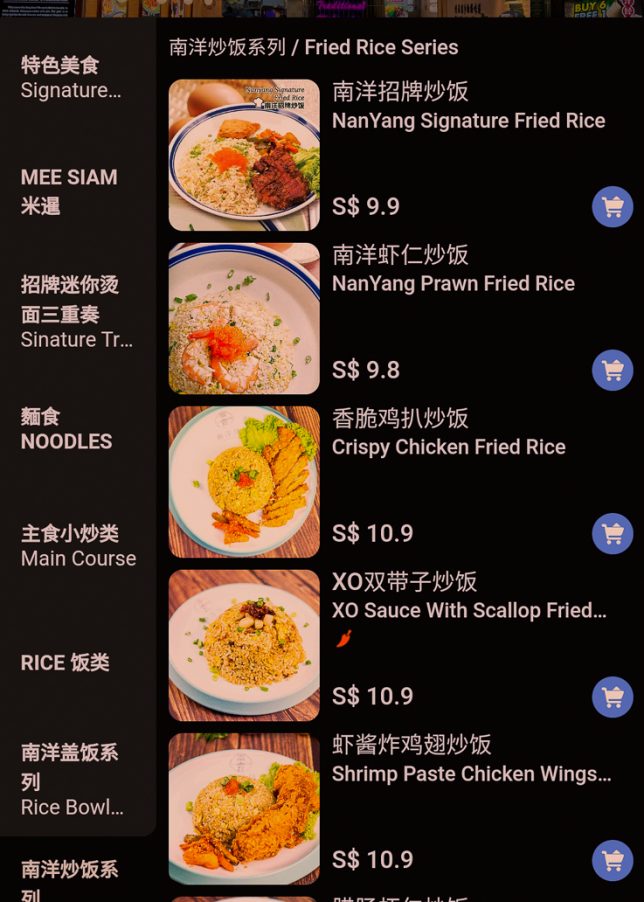
Task: Select the RICE 饭类 category
Action: 66,662
